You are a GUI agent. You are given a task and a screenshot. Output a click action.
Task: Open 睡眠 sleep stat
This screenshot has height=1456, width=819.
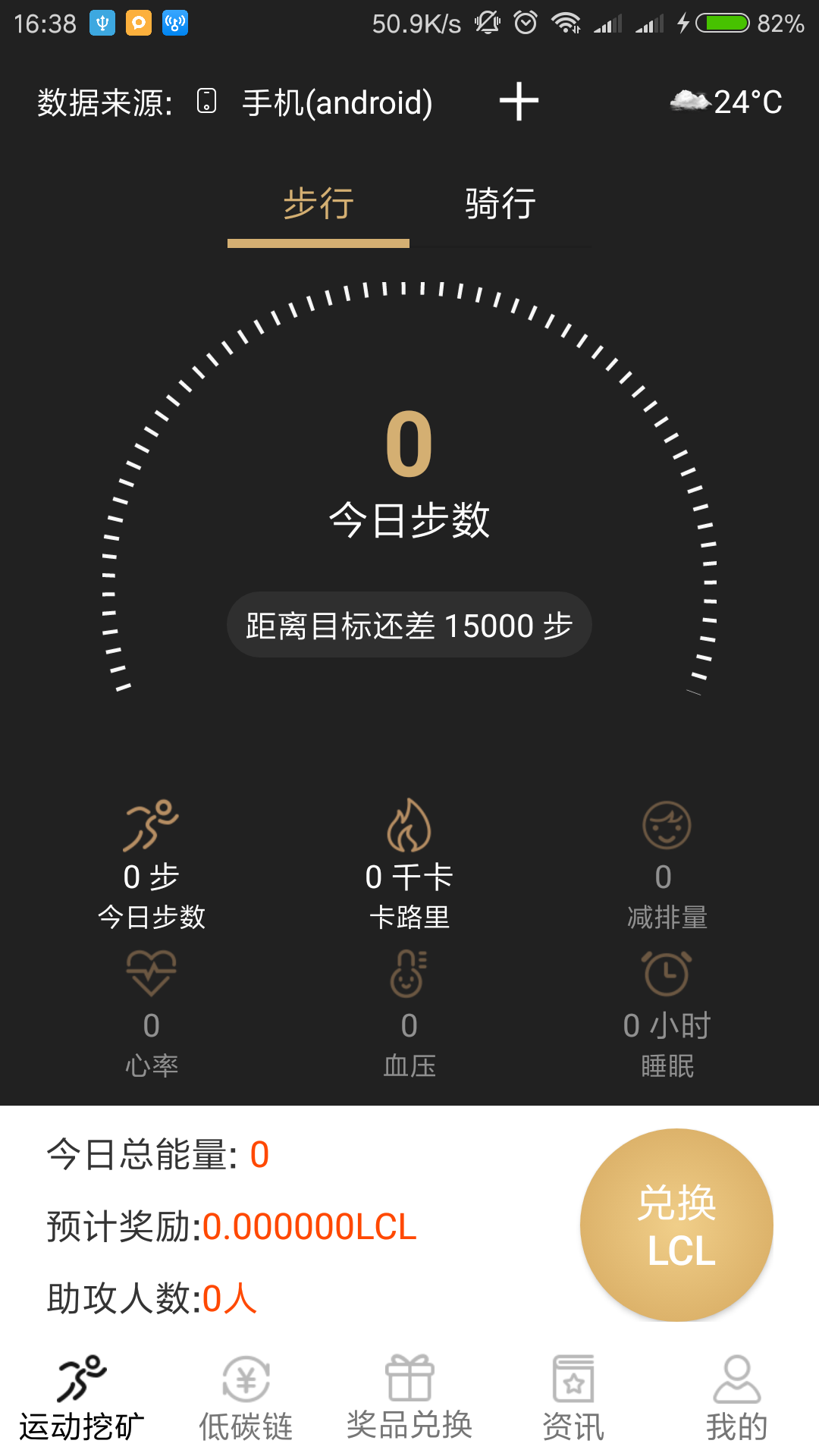click(x=667, y=1015)
